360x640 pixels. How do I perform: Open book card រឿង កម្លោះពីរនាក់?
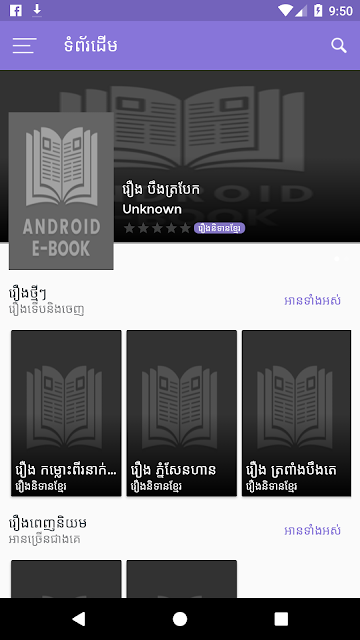coord(66,413)
